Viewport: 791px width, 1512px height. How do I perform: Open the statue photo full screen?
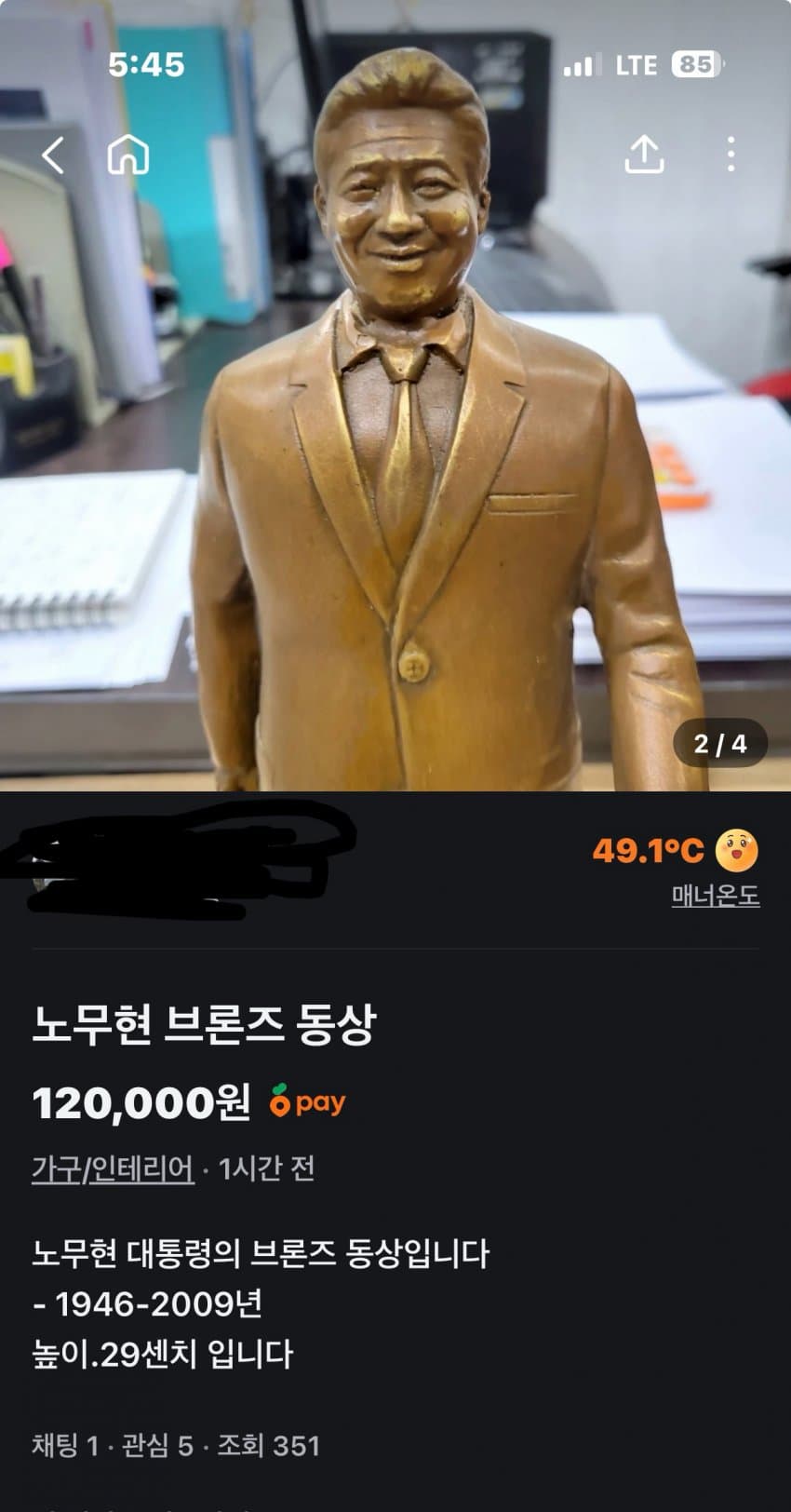click(395, 466)
